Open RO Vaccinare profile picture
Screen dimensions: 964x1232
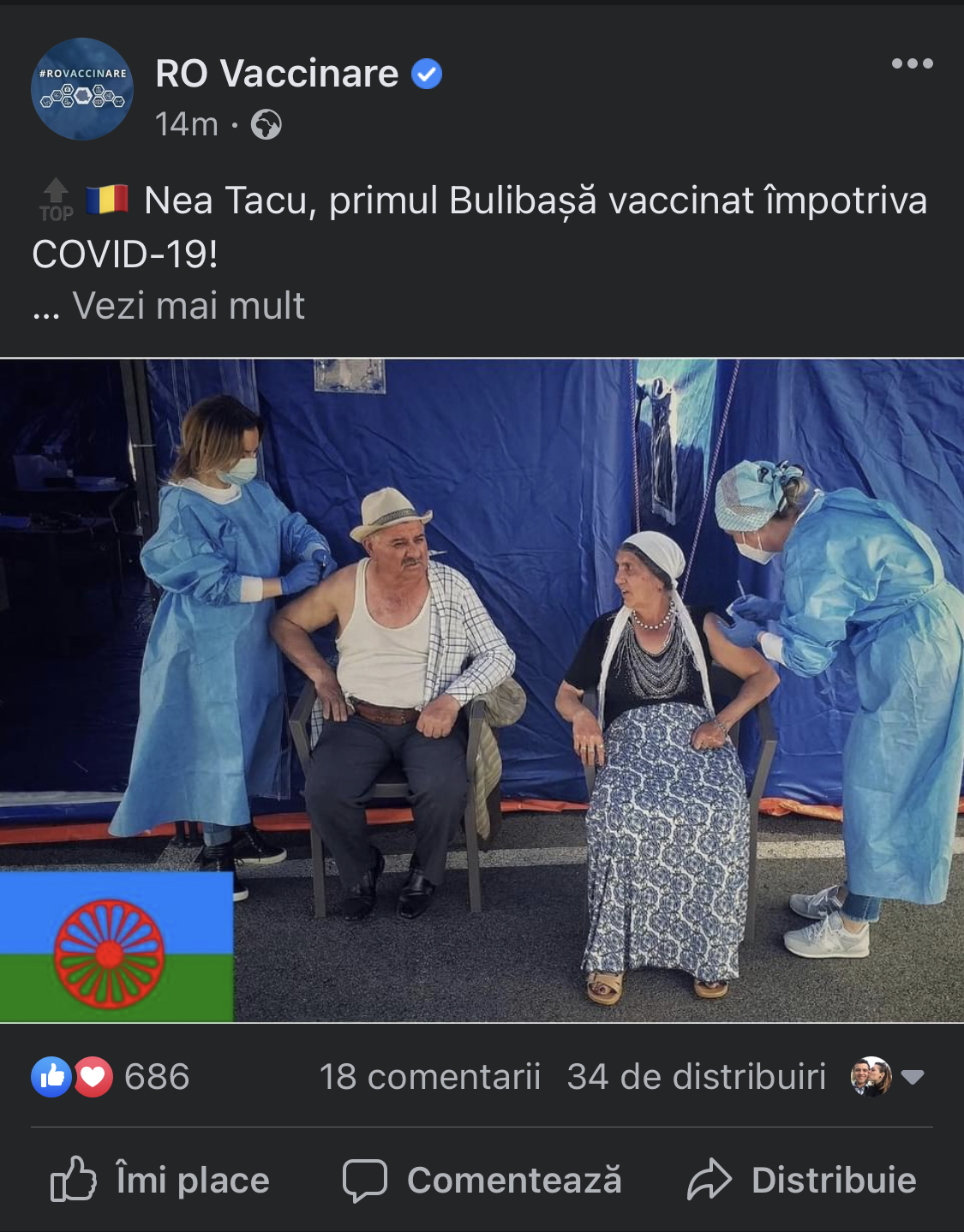82,89
